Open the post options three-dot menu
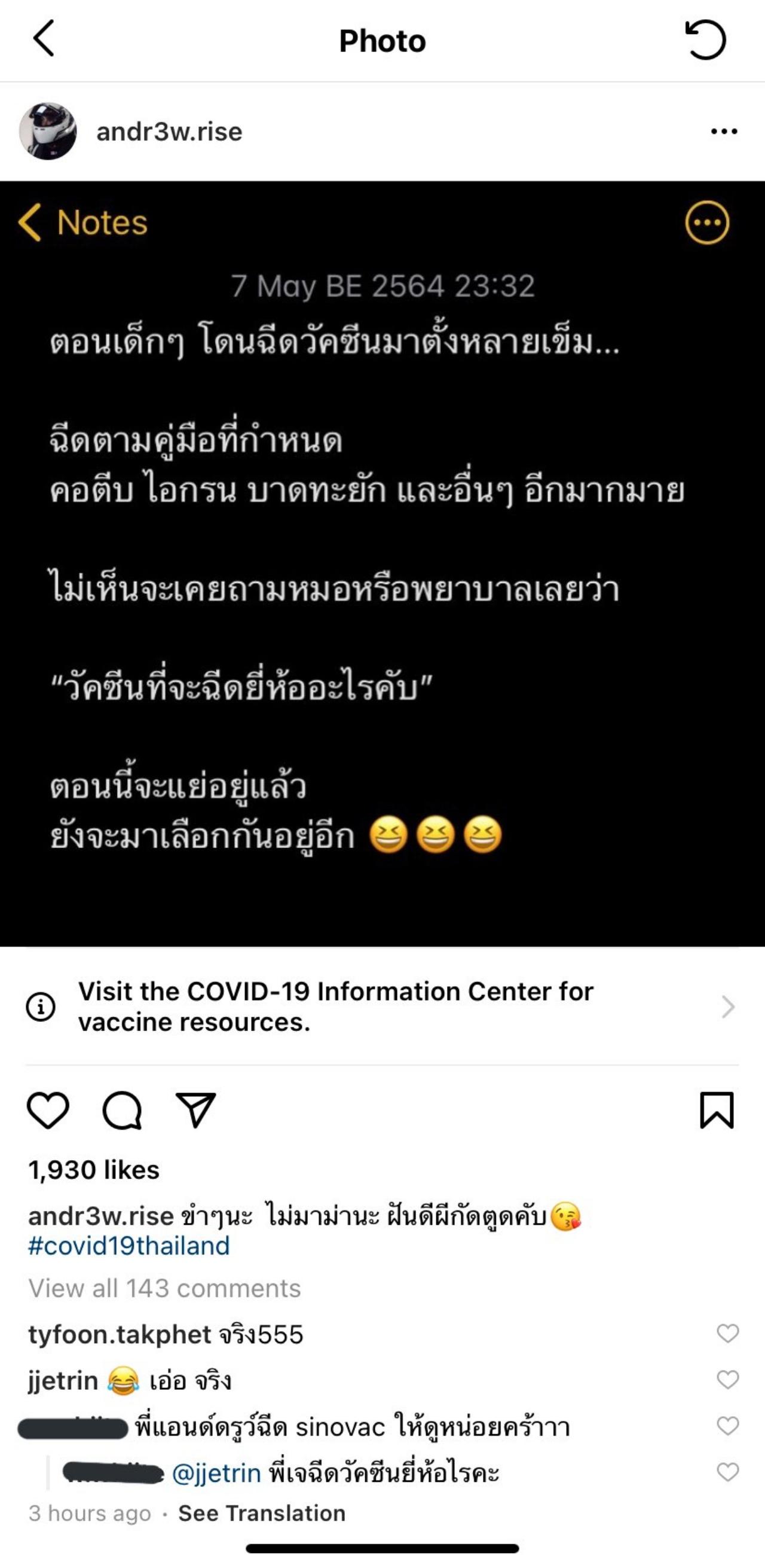This screenshot has width=765, height=1568. [x=724, y=132]
